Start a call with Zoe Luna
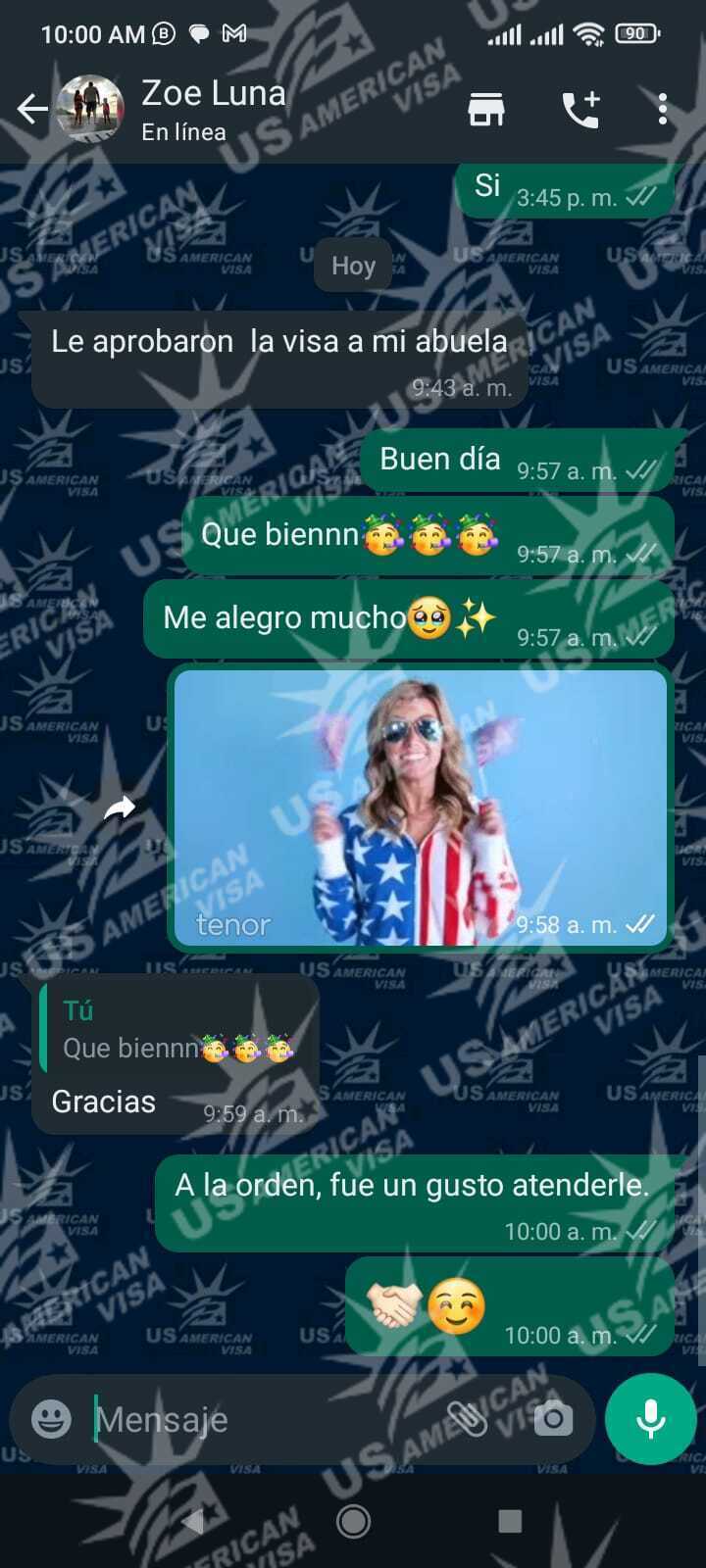 [580, 109]
